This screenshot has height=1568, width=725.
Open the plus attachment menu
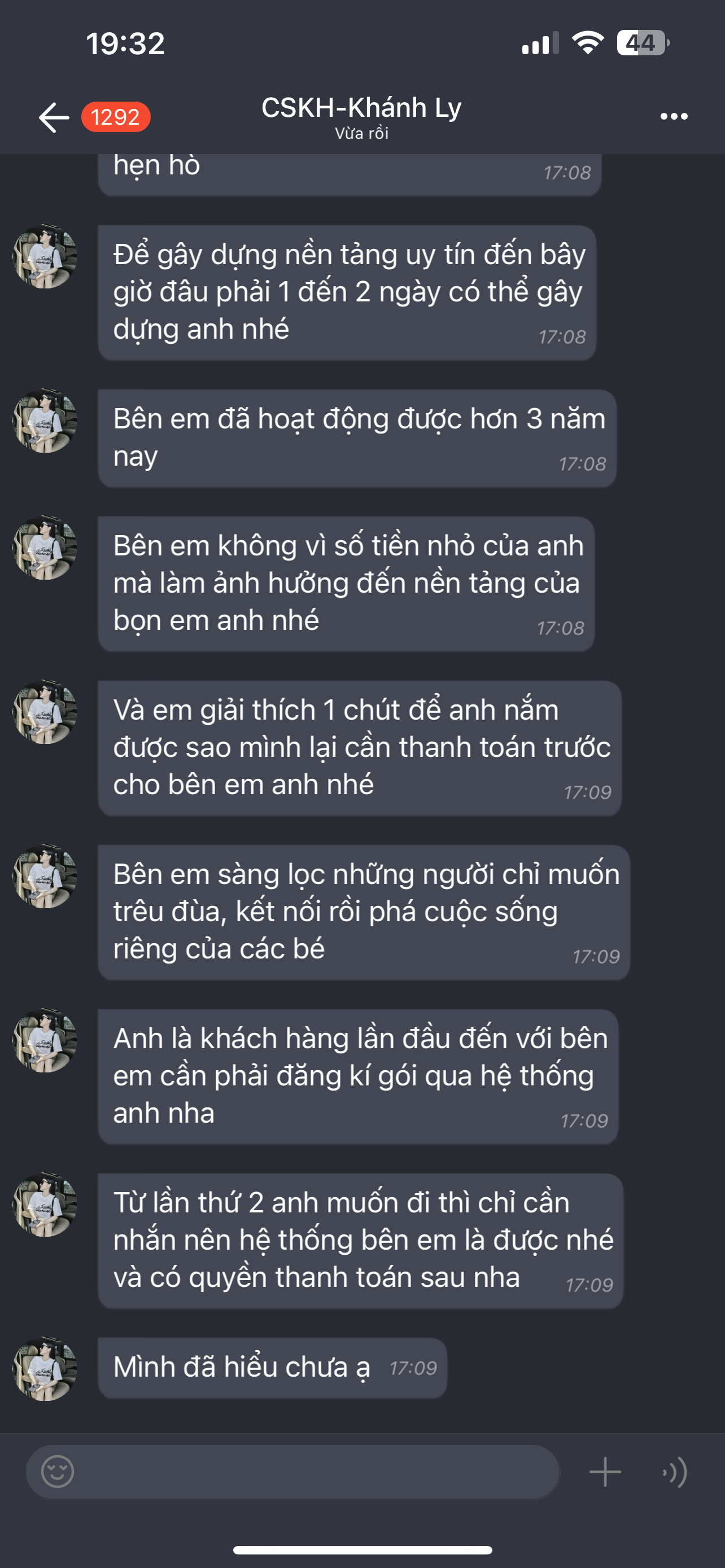(x=605, y=1472)
